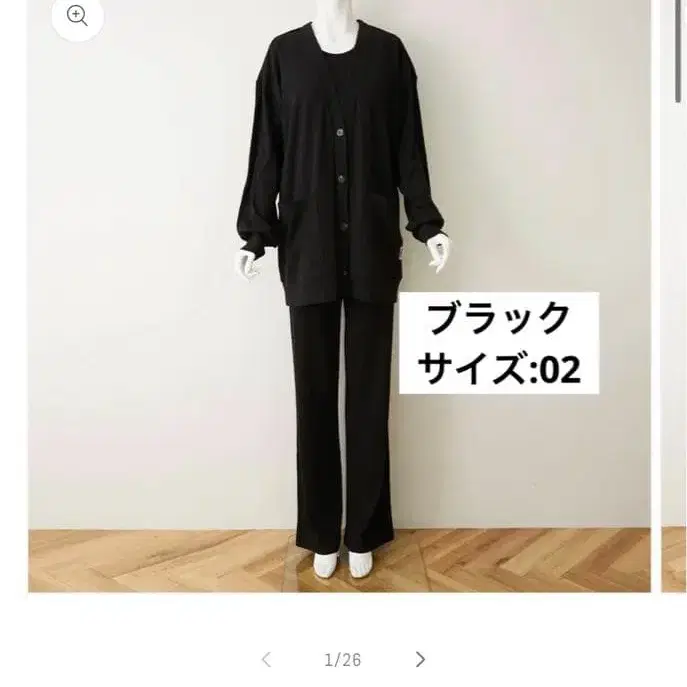Go to the previous product image
This screenshot has width=687, height=687.
(266, 659)
